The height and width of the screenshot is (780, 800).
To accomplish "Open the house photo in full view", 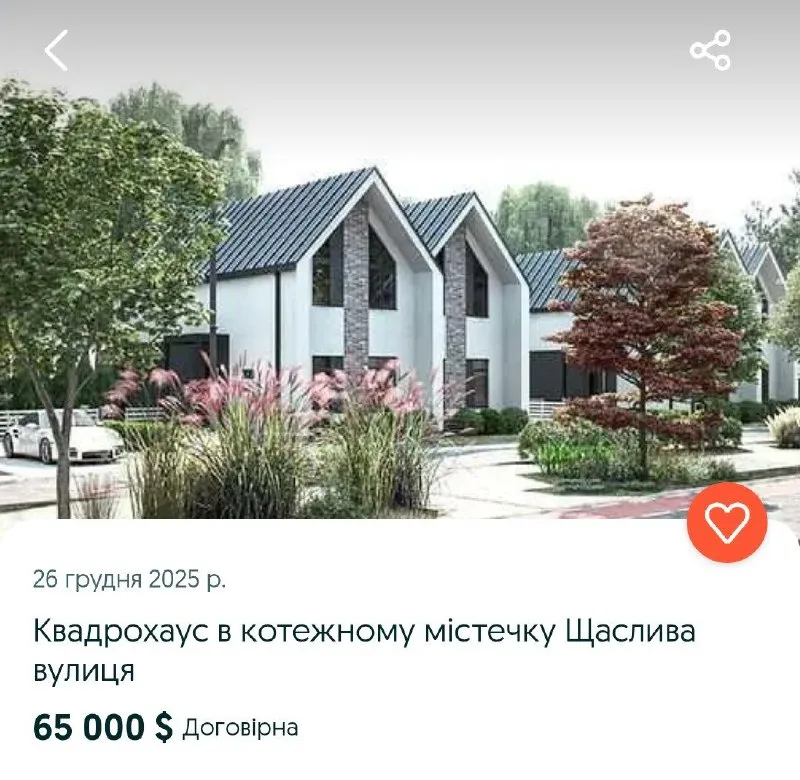I will 400,300.
